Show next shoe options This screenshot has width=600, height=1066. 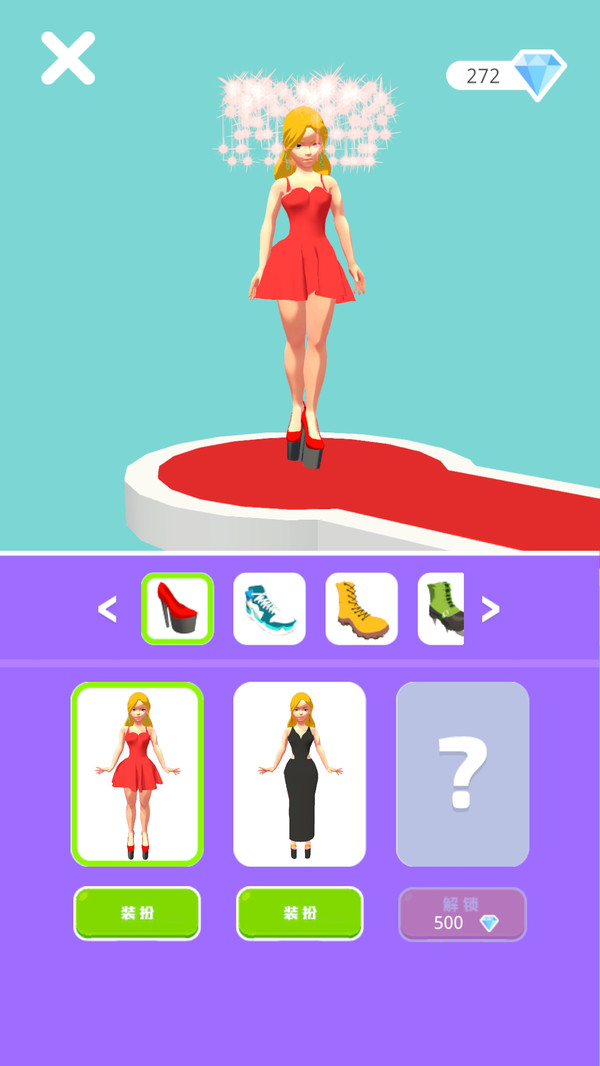(490, 609)
